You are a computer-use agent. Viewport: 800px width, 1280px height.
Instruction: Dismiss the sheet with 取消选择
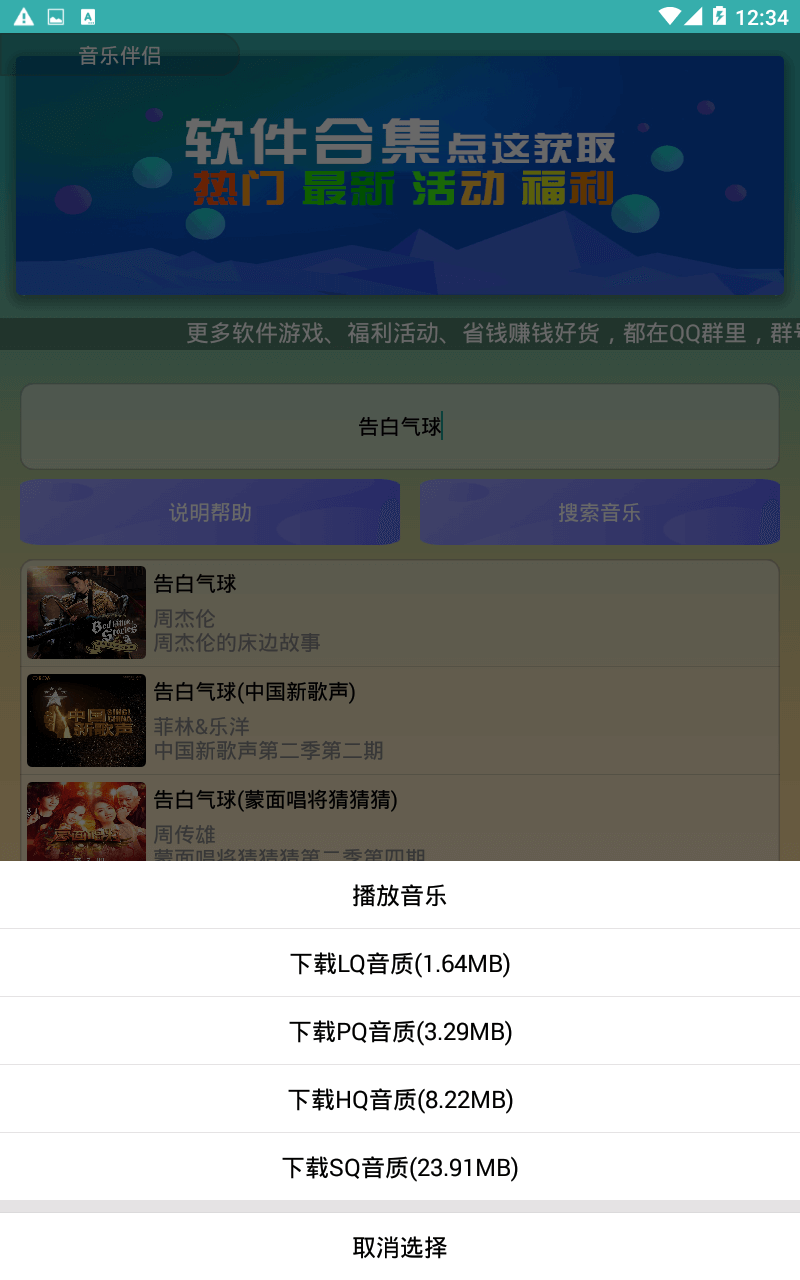[x=400, y=1246]
